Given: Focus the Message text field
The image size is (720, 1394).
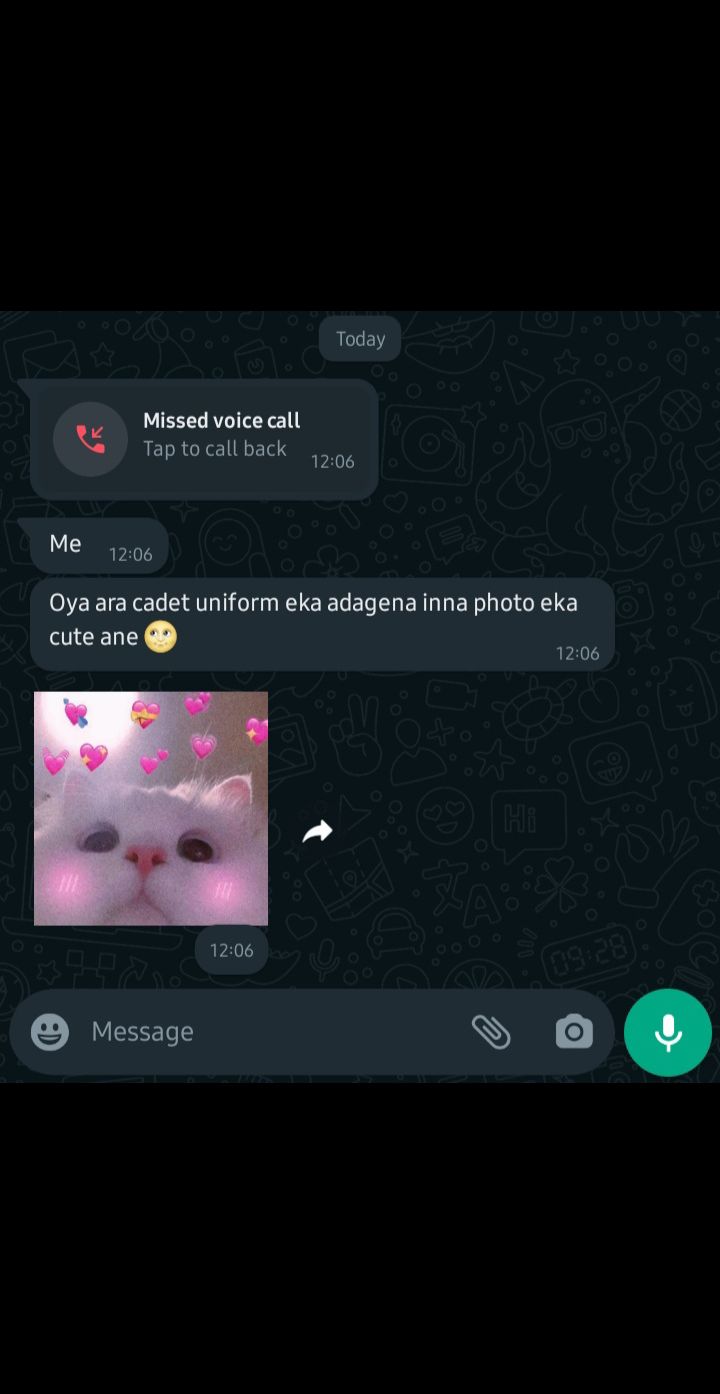Looking at the screenshot, I should 270,1031.
